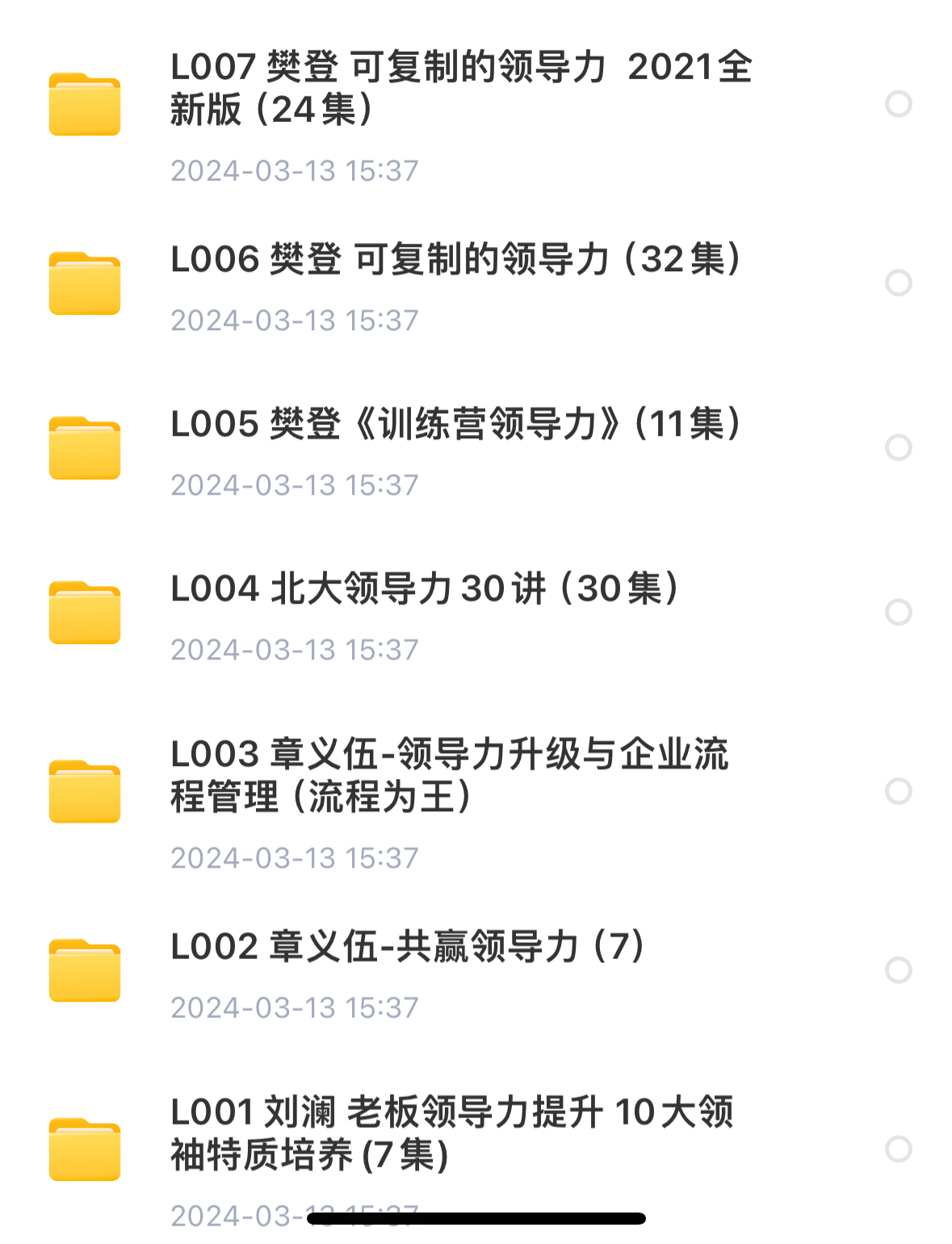Select the L003 folder via its circle
The height and width of the screenshot is (1244, 952).
tap(898, 791)
